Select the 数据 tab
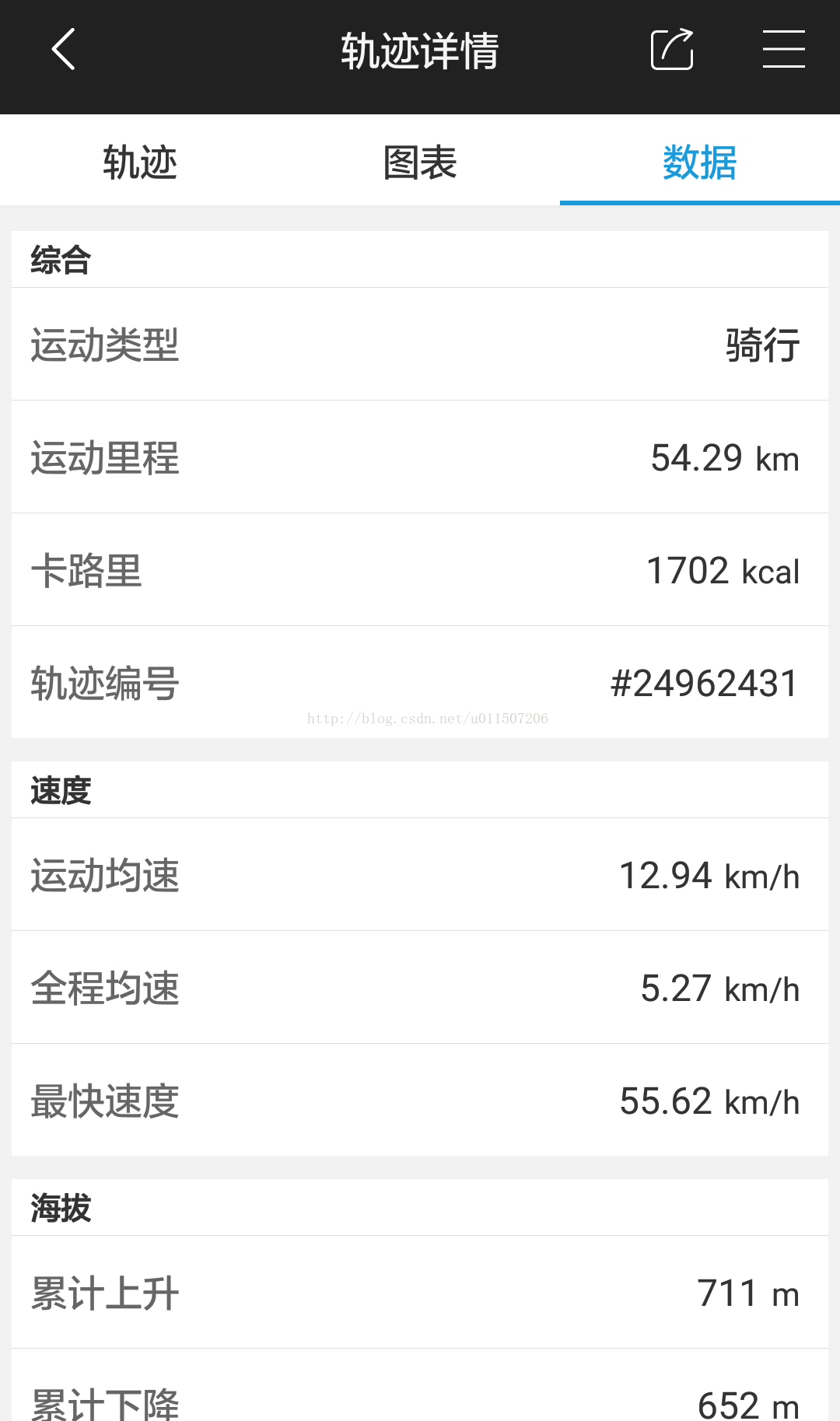840x1421 pixels. (x=700, y=161)
